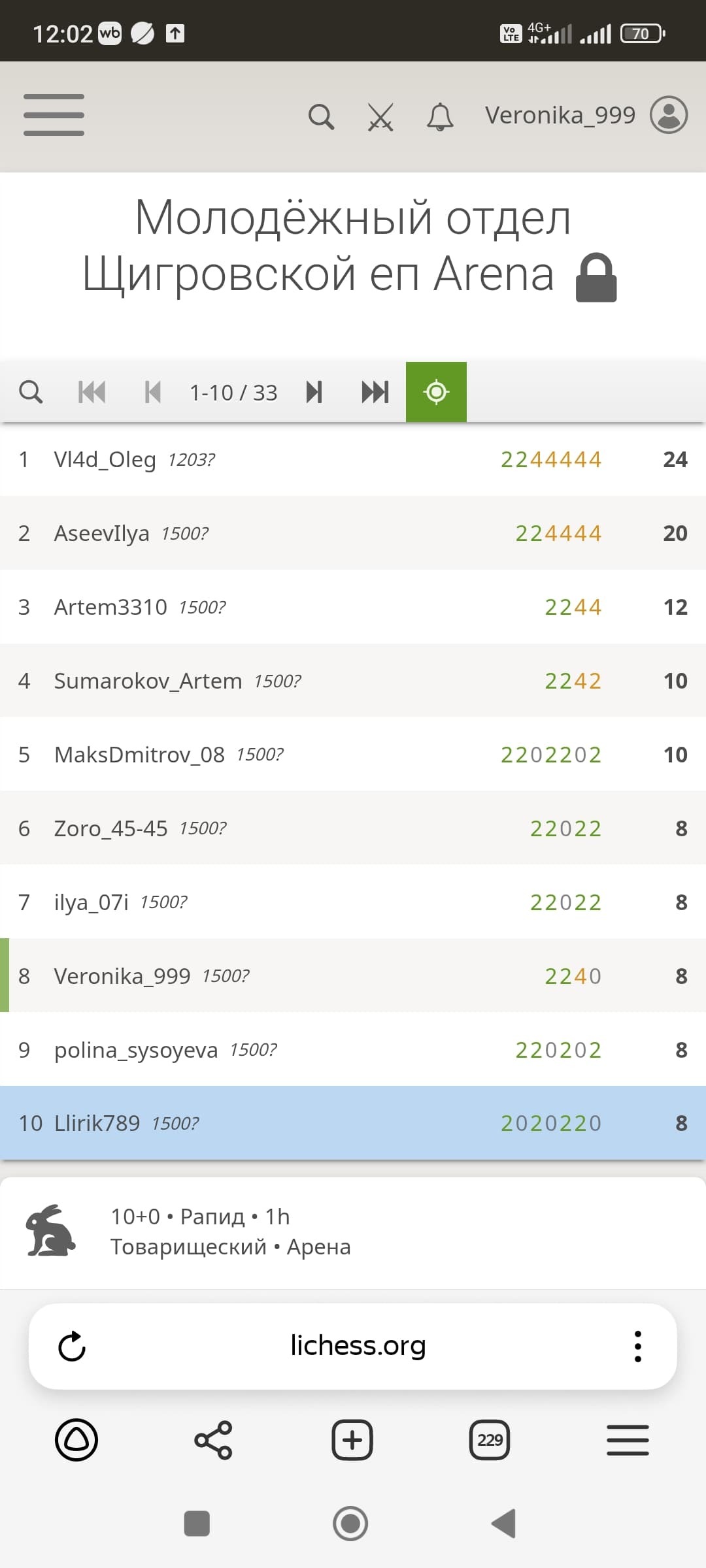Open the browser tabs counter showing 229

tap(490, 1440)
